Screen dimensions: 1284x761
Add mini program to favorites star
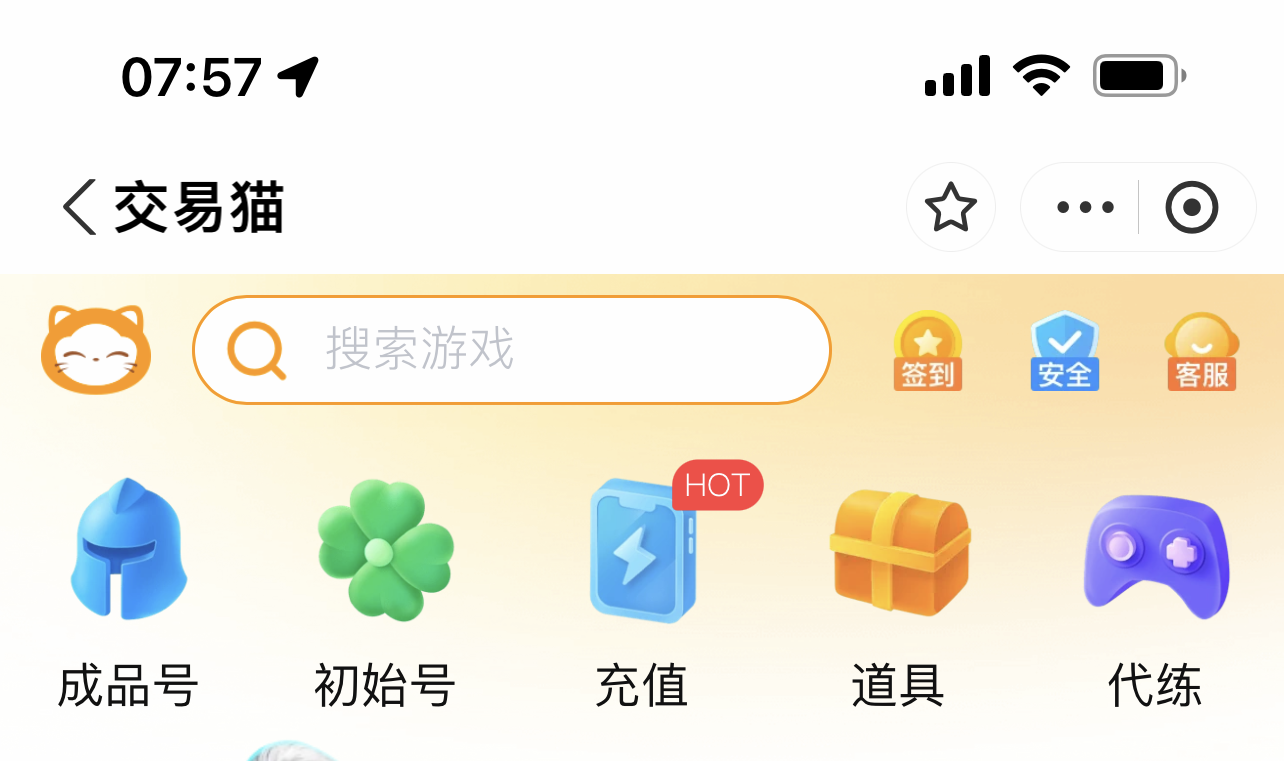[950, 207]
